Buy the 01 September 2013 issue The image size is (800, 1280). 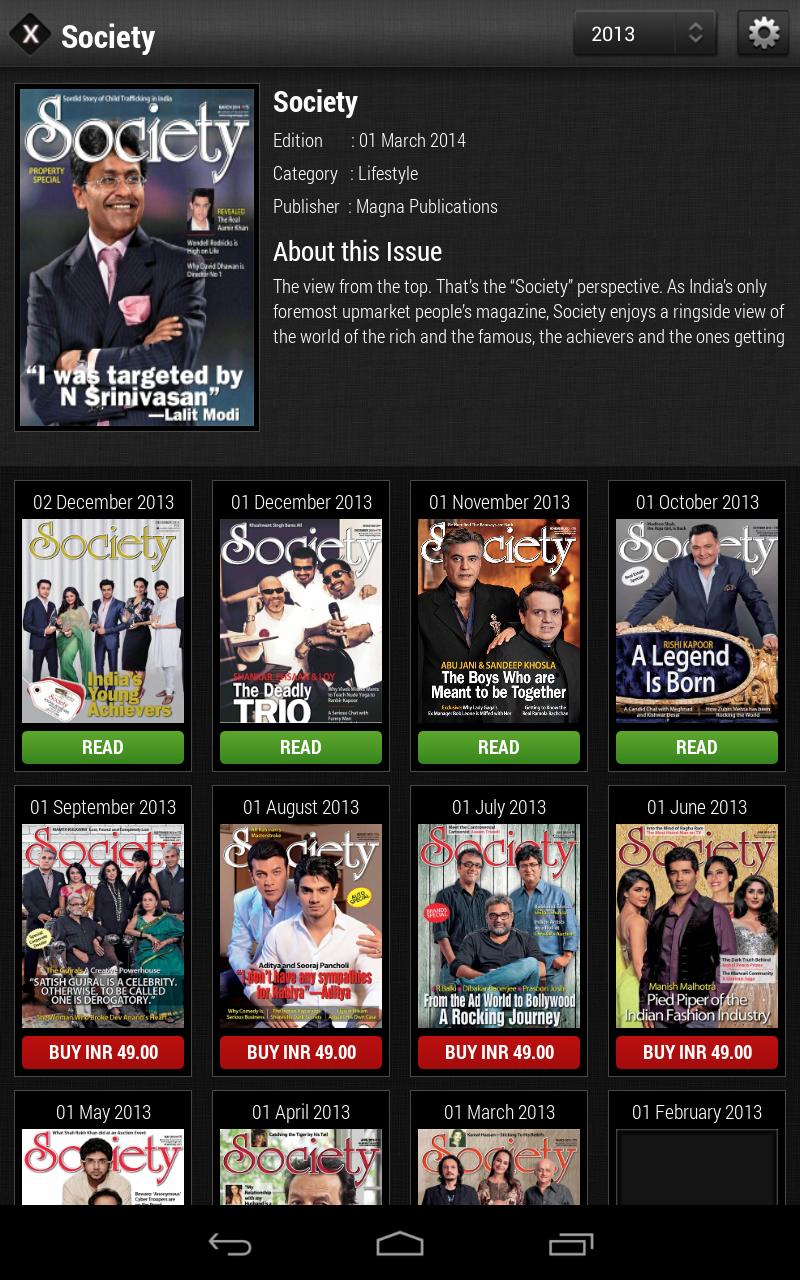103,1052
